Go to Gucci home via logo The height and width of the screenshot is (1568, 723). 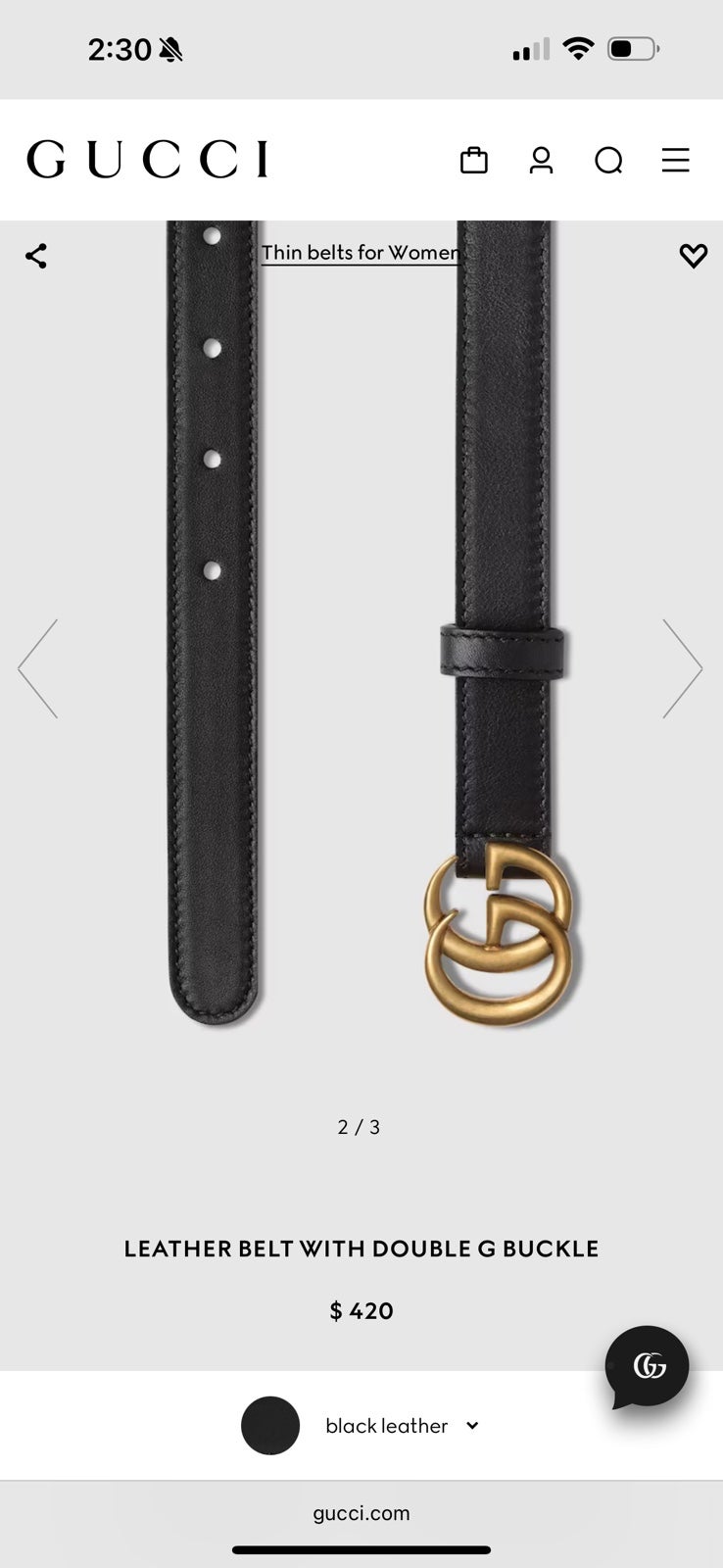pos(147,159)
